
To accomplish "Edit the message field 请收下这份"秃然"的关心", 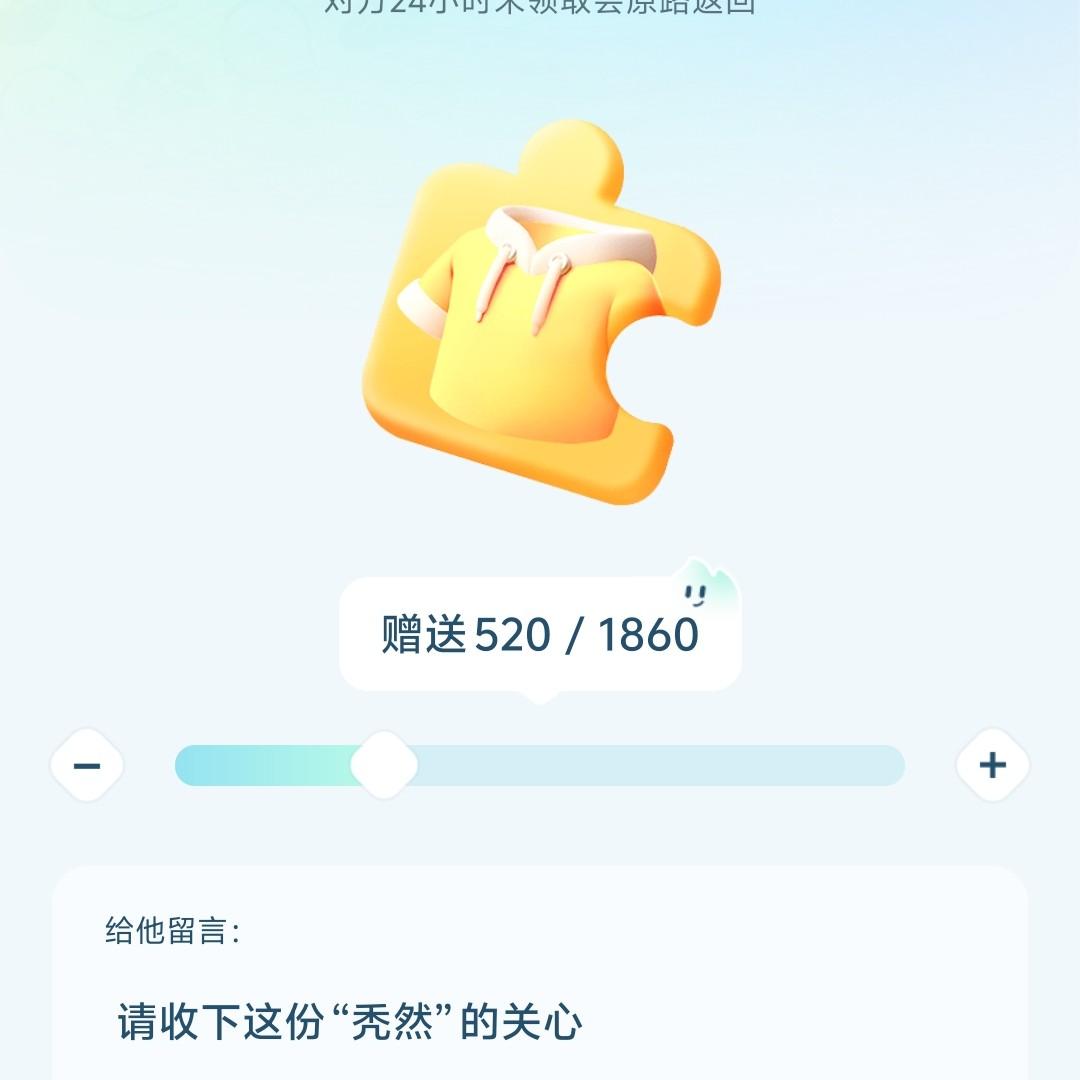I will point(350,1022).
